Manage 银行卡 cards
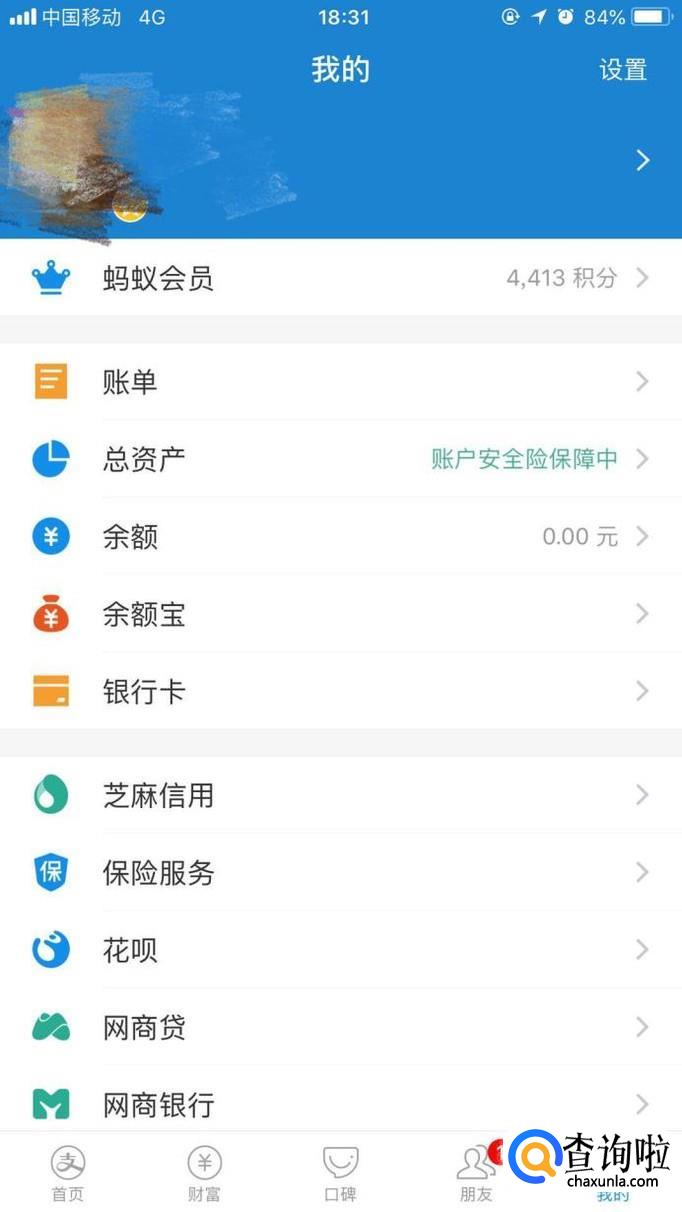Screen dimensions: 682x1212 [340, 691]
